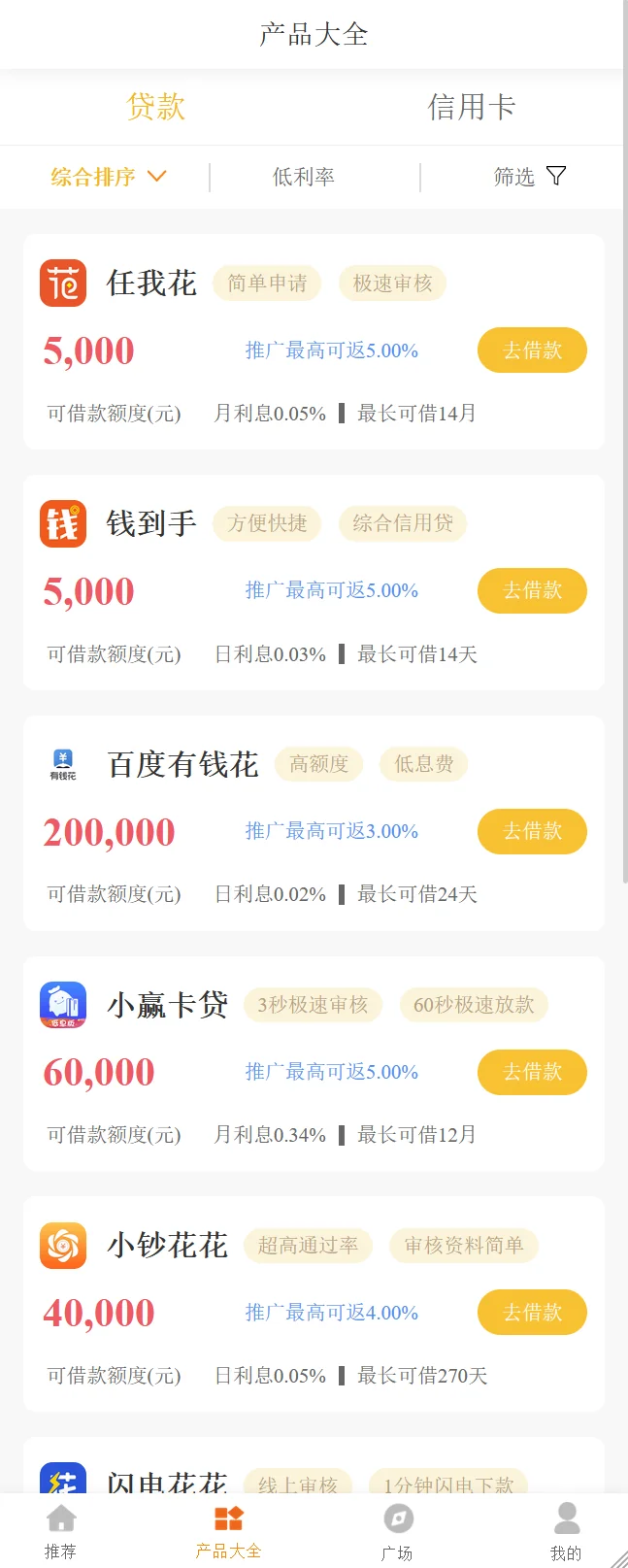Open the 广场 tab
The height and width of the screenshot is (1568, 628).
pos(398,1532)
